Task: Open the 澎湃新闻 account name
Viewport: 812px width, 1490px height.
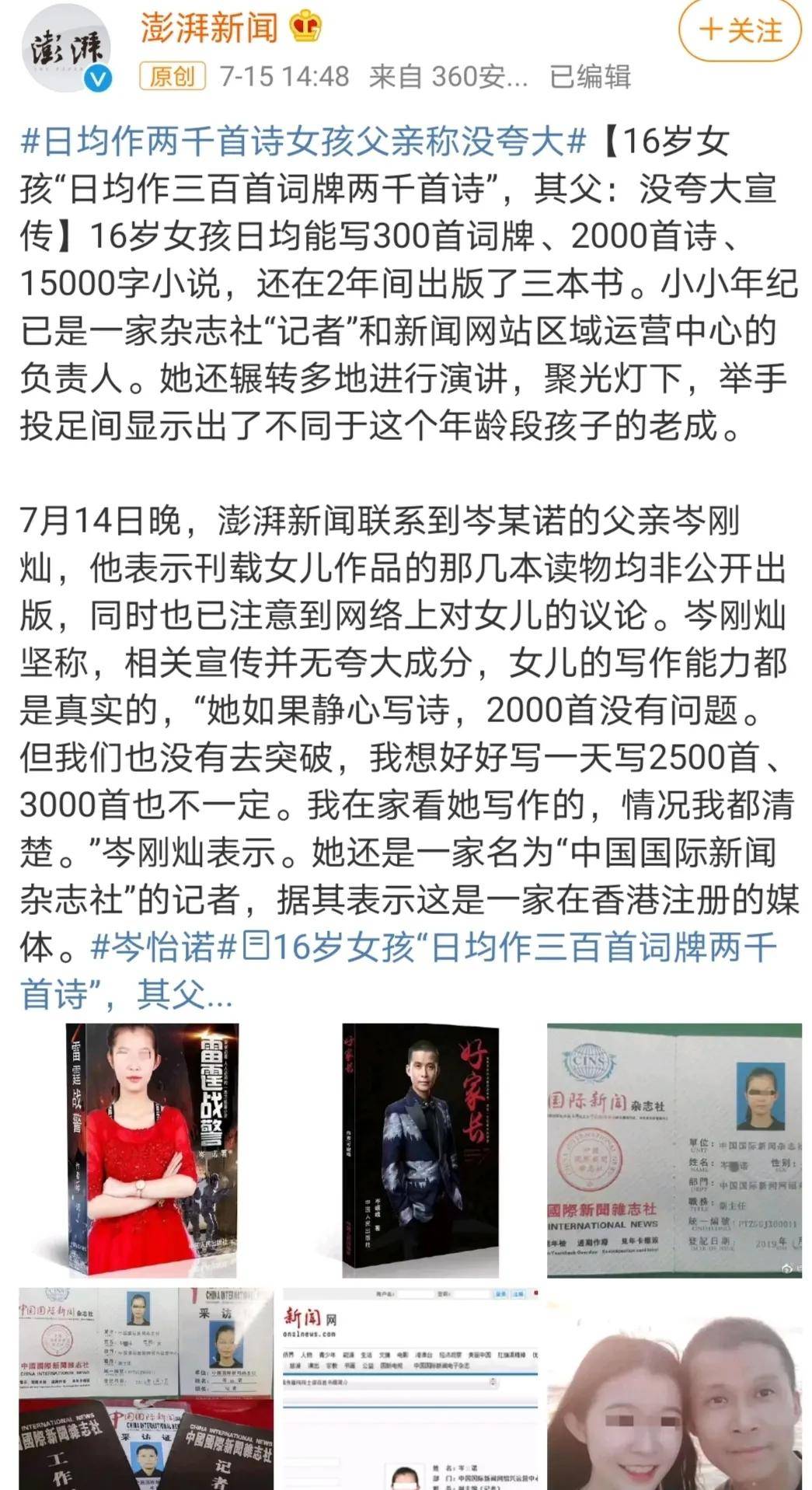Action: (209, 28)
